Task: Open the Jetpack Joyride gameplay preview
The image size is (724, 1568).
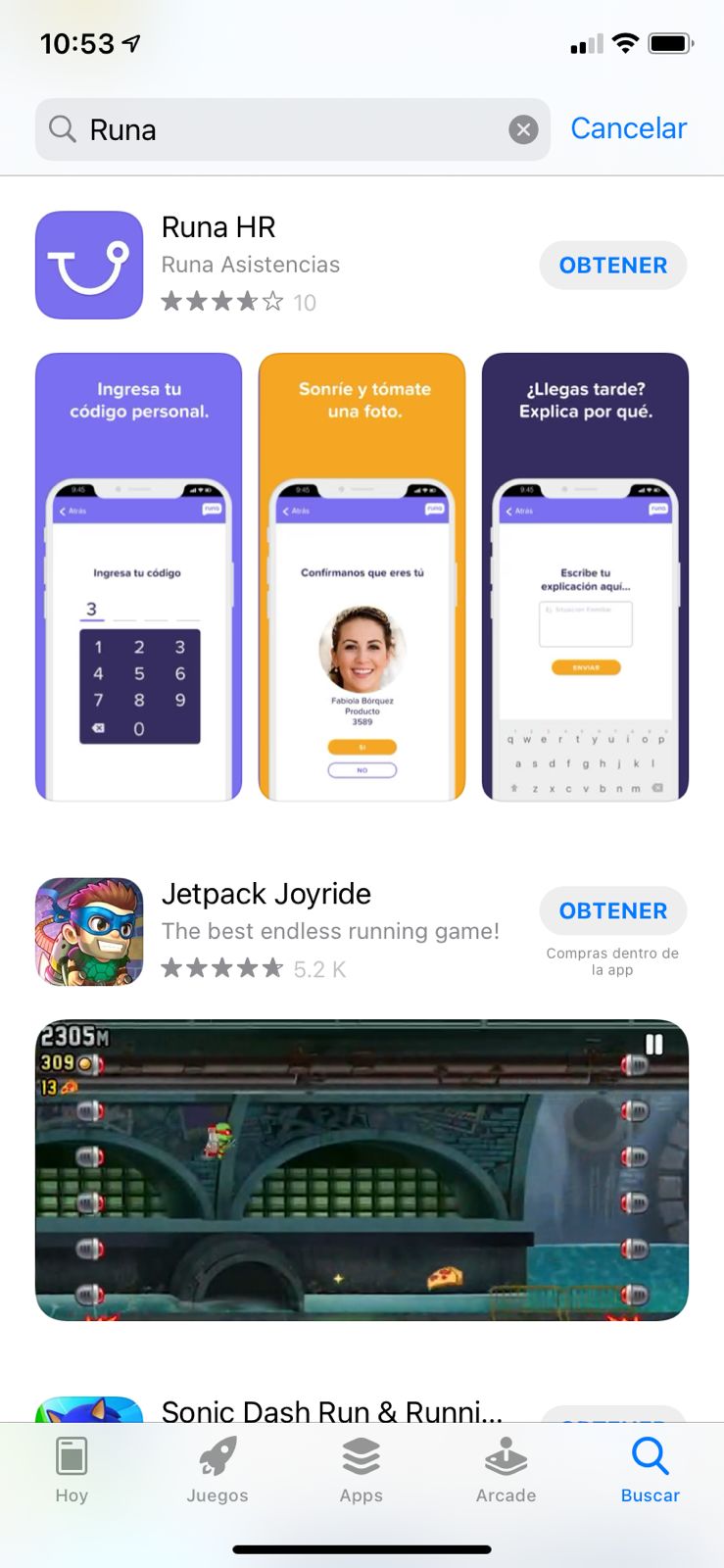Action: point(362,1170)
